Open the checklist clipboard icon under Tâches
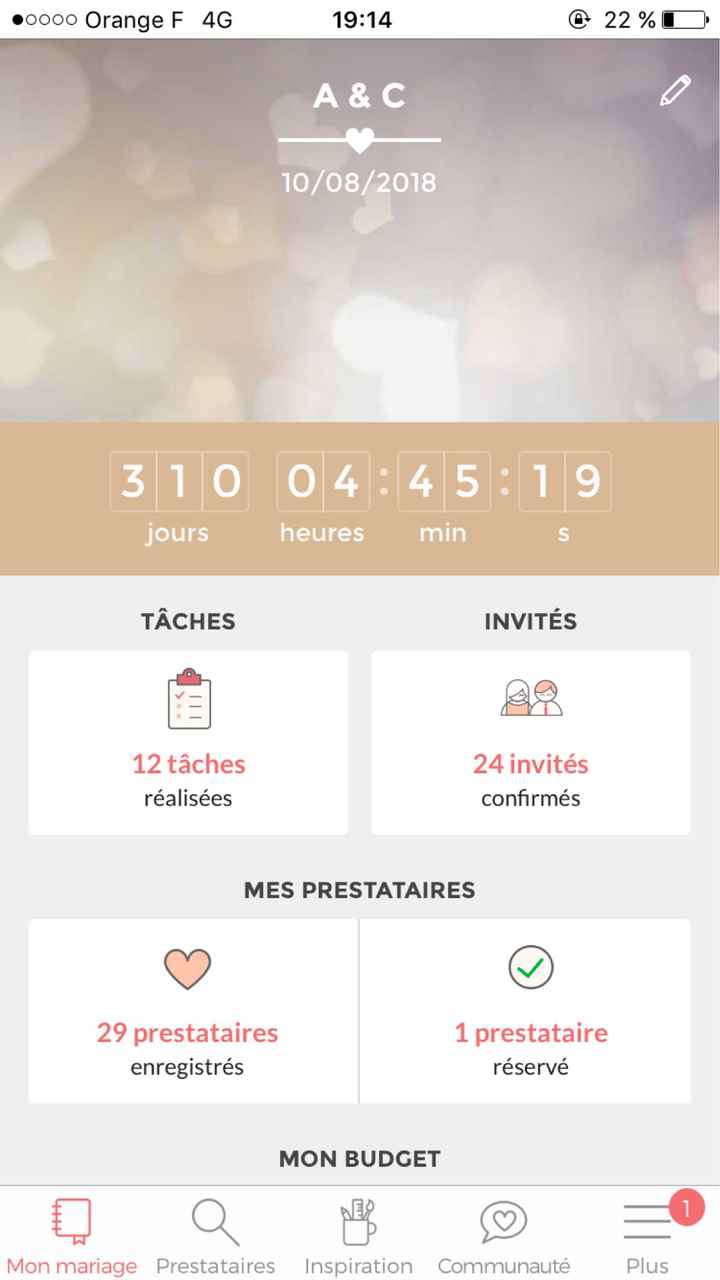The image size is (720, 1280). pyautogui.click(x=187, y=700)
